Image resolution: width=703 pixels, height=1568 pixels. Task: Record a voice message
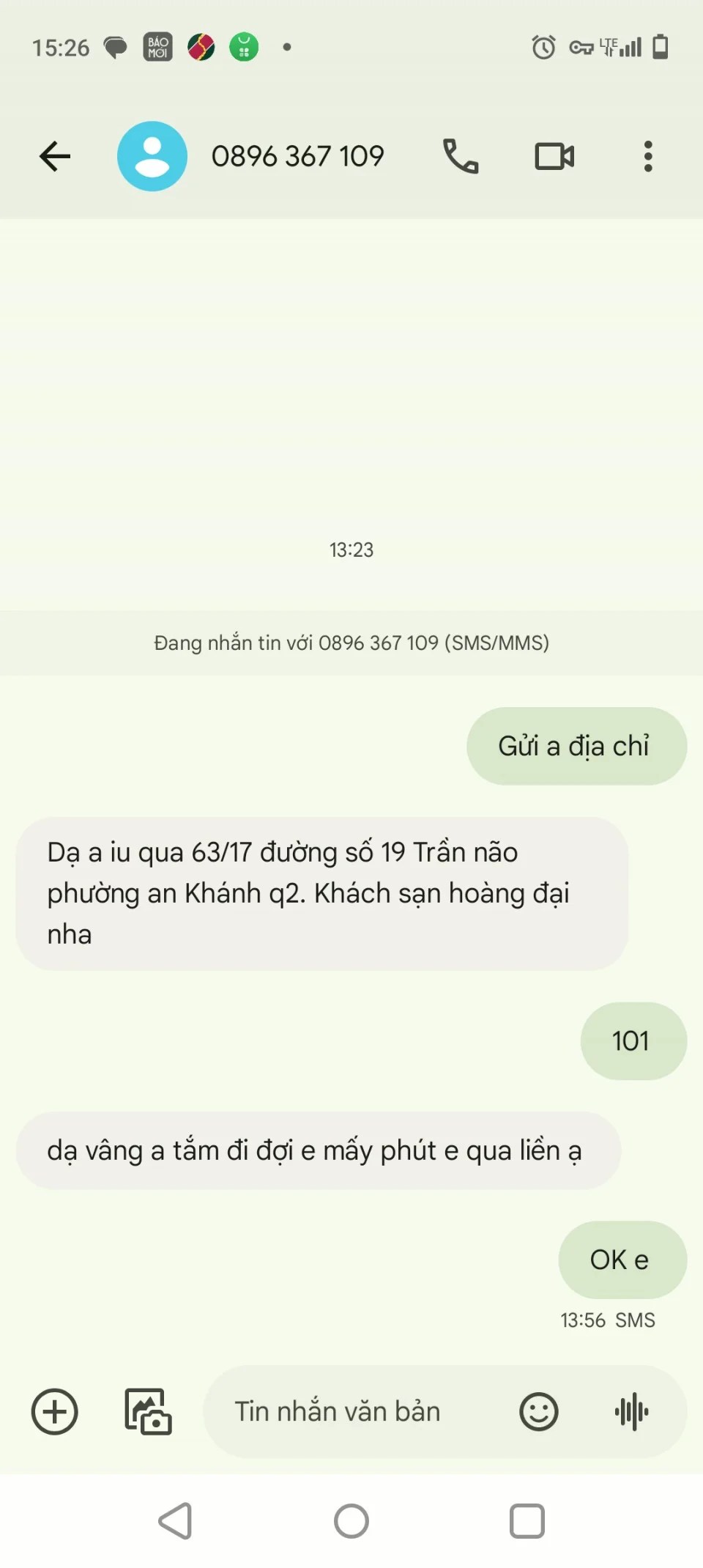pos(631,1411)
